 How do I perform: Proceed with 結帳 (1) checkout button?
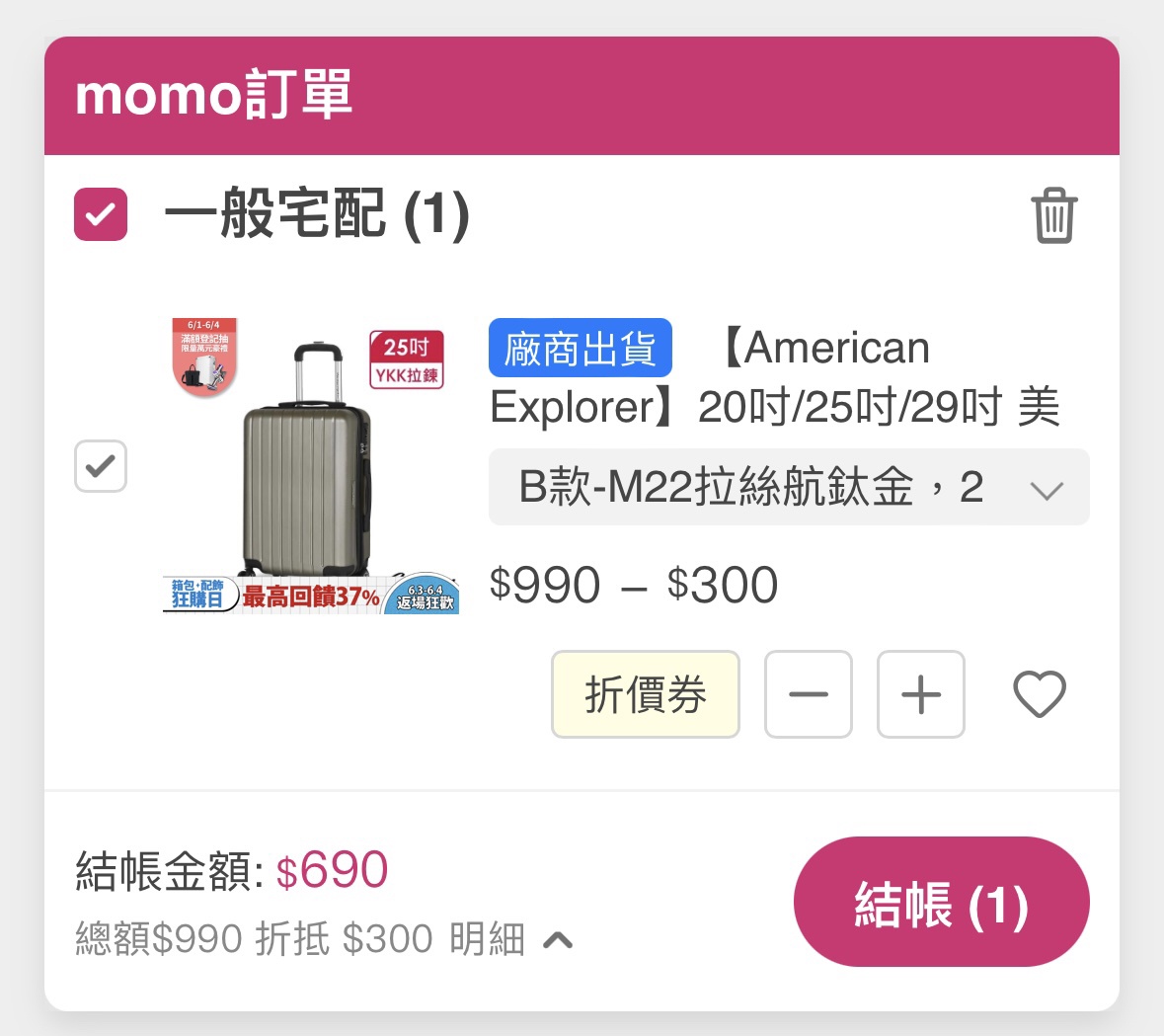pos(941,902)
